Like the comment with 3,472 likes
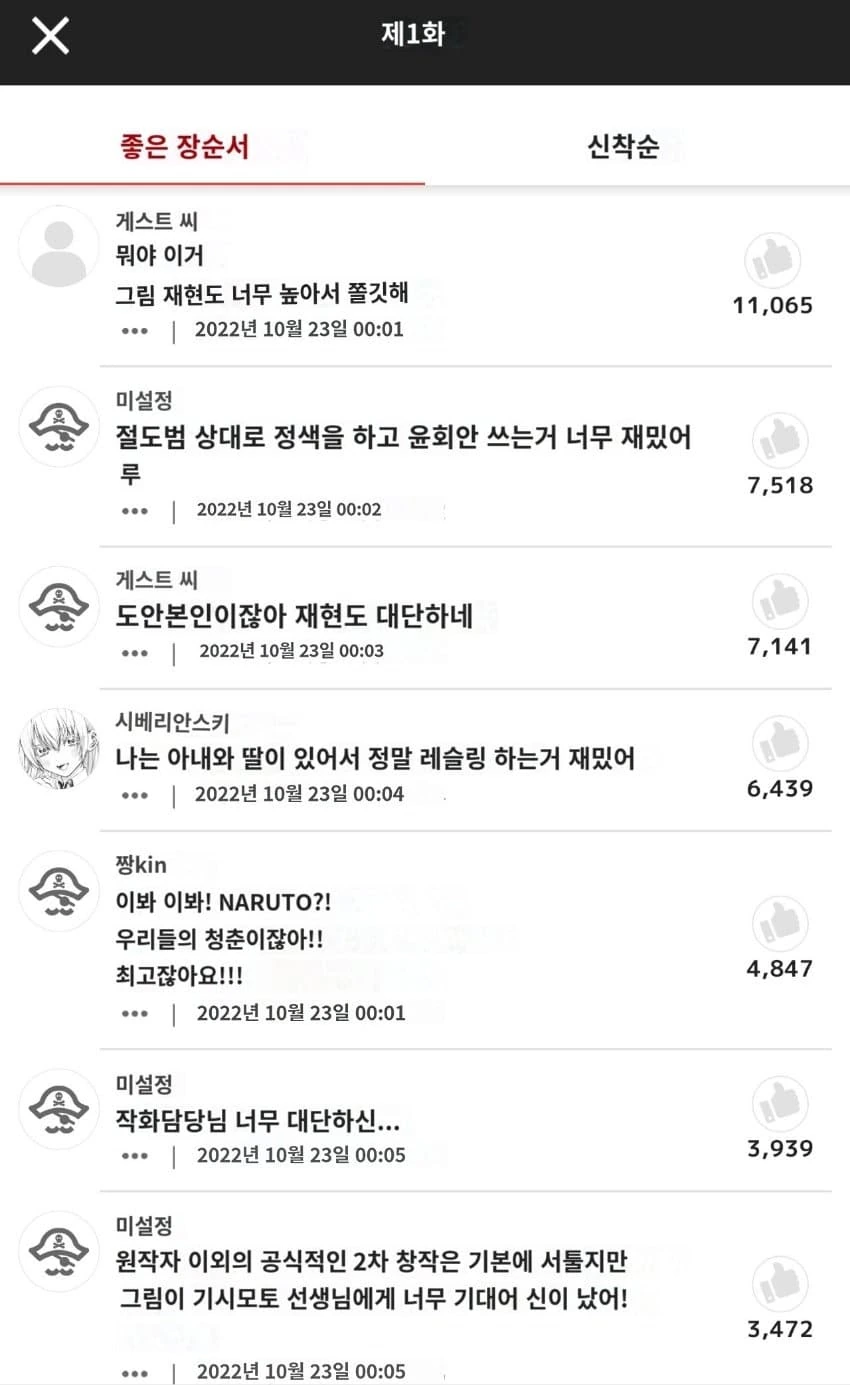The width and height of the screenshot is (850, 1385). tap(780, 1285)
